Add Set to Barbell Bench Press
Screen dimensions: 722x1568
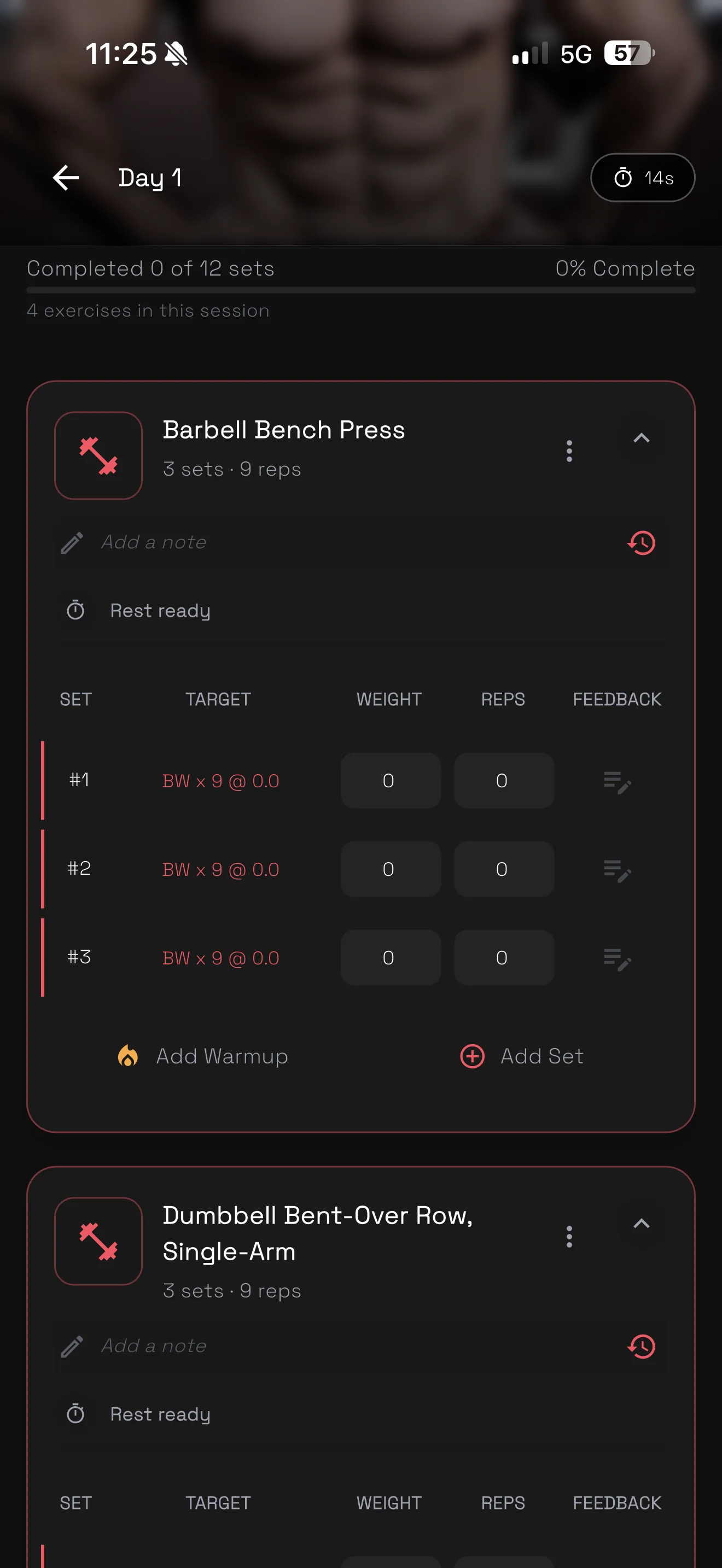tap(522, 1056)
